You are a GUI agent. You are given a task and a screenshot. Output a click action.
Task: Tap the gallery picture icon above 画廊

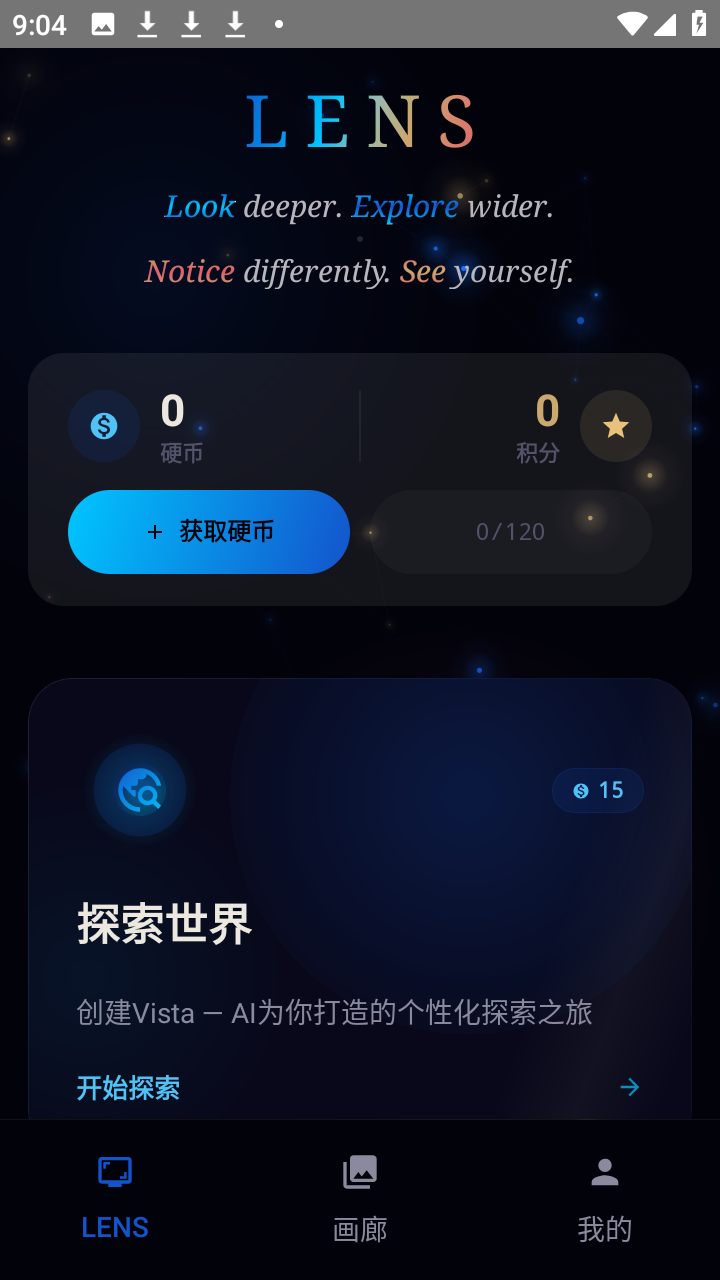[x=359, y=1171]
